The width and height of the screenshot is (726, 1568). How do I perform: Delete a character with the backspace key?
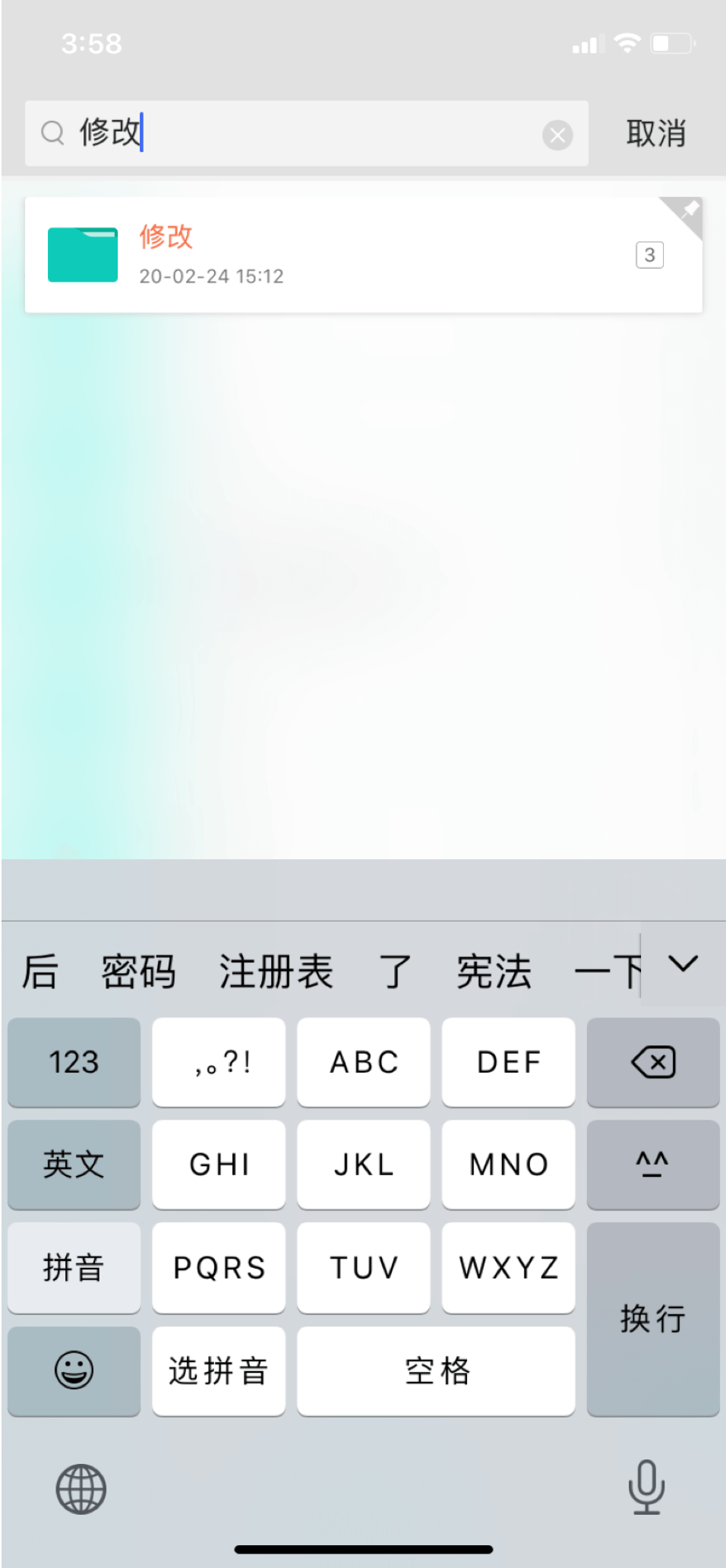pos(652,1062)
